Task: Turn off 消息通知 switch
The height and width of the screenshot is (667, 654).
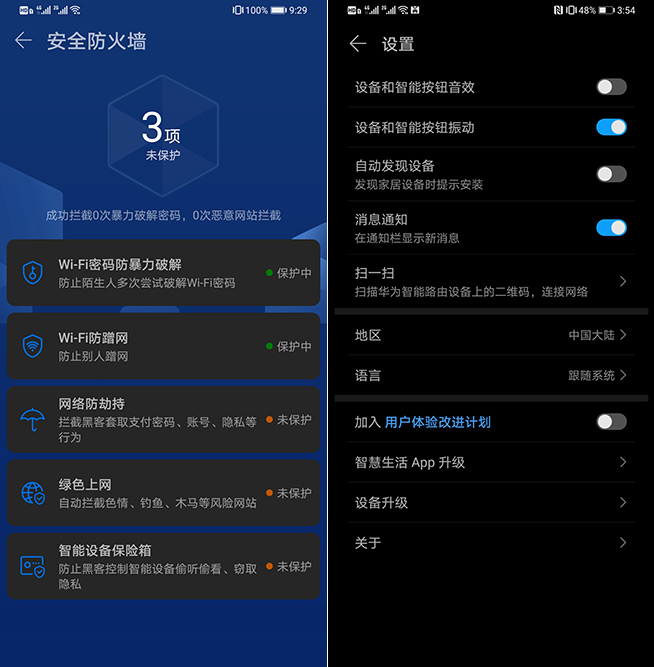Action: [x=611, y=227]
